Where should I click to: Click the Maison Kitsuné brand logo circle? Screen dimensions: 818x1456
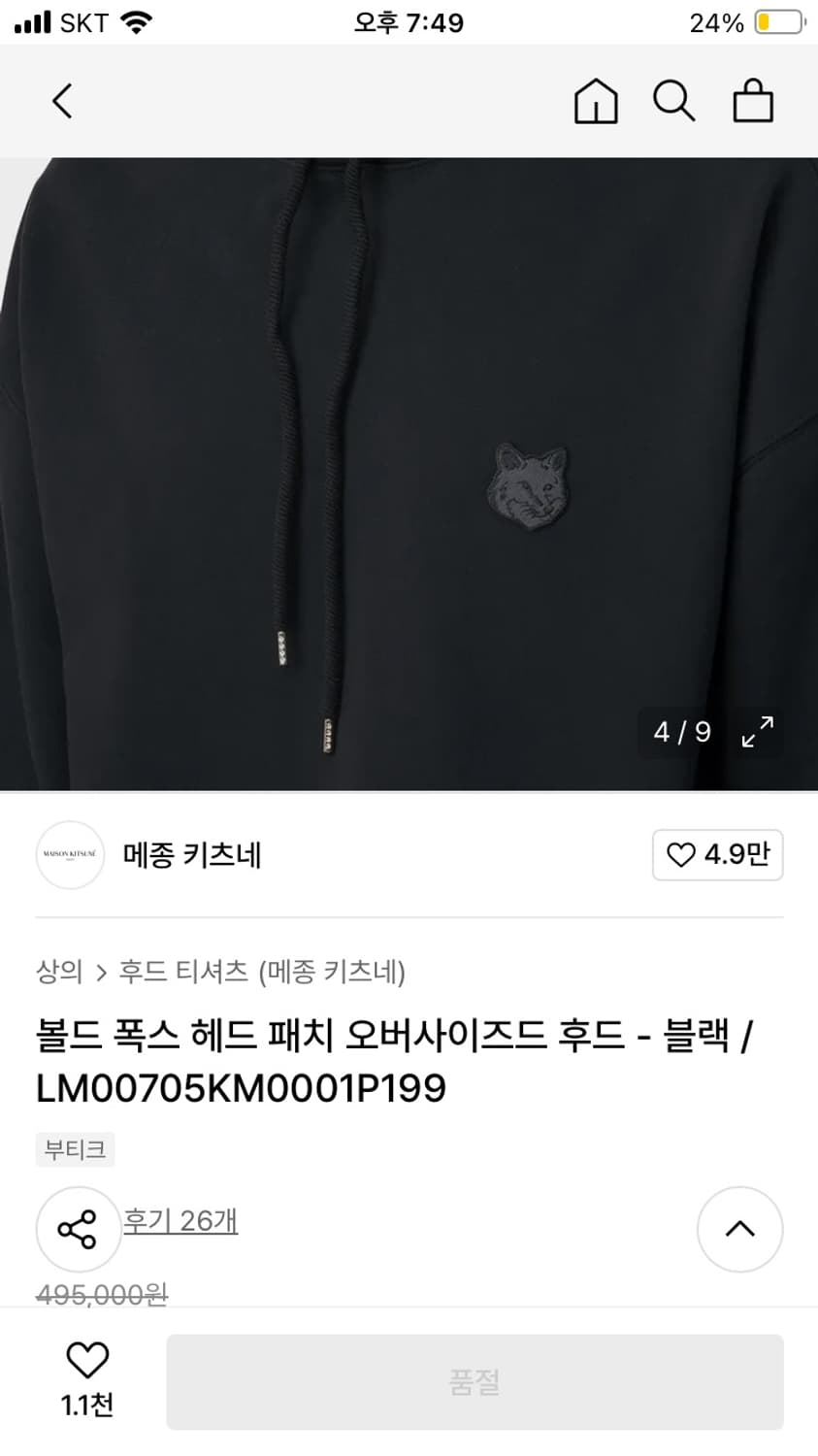pyautogui.click(x=70, y=855)
